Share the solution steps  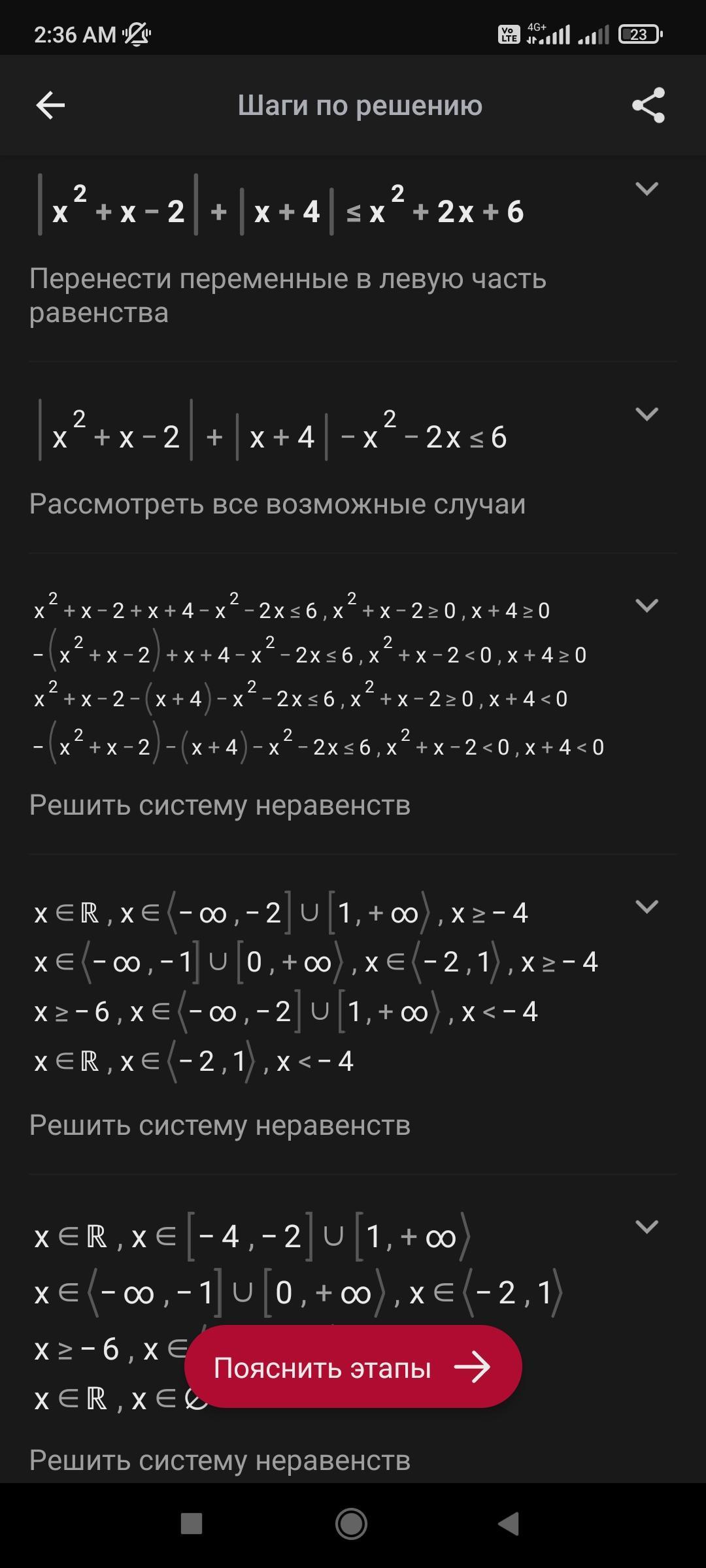point(648,105)
